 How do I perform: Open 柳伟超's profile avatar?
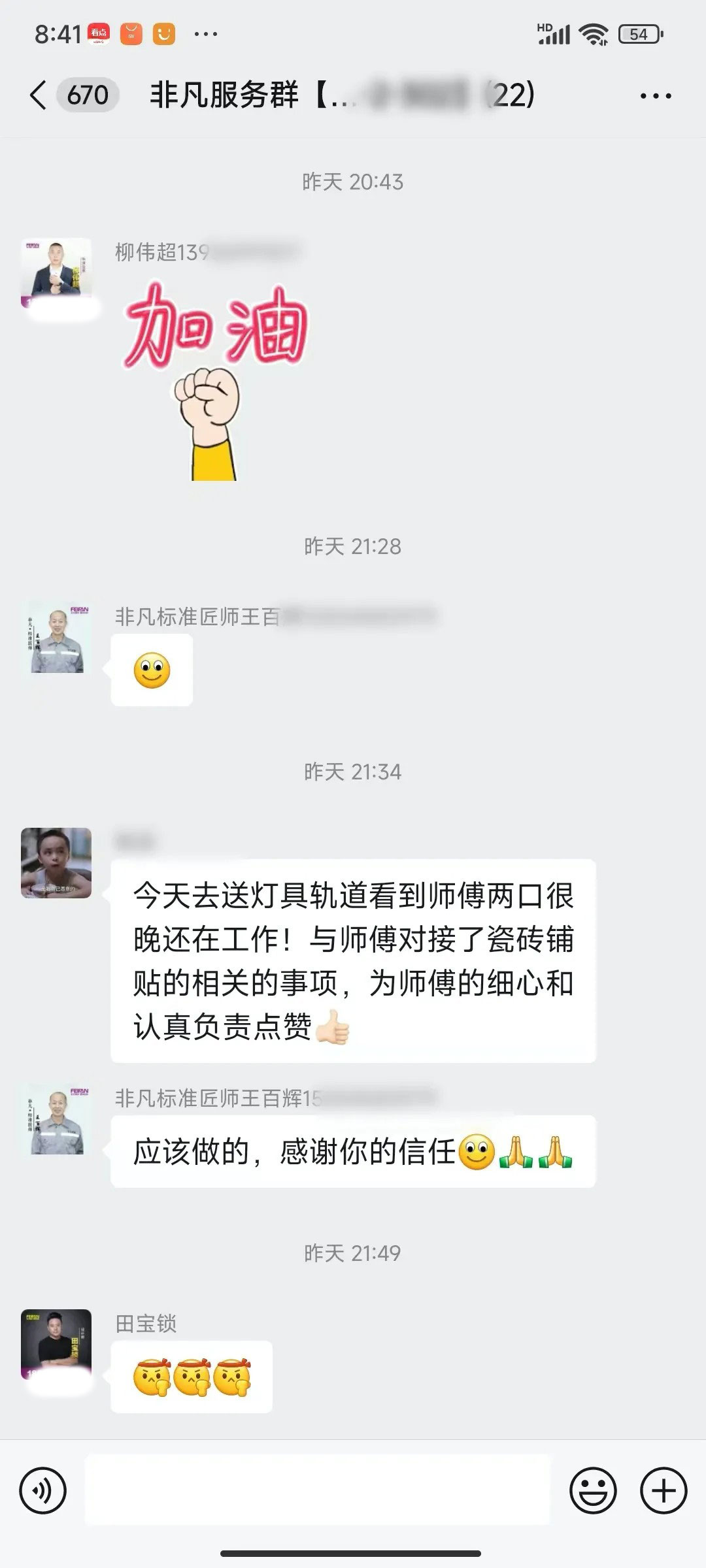pos(56,273)
